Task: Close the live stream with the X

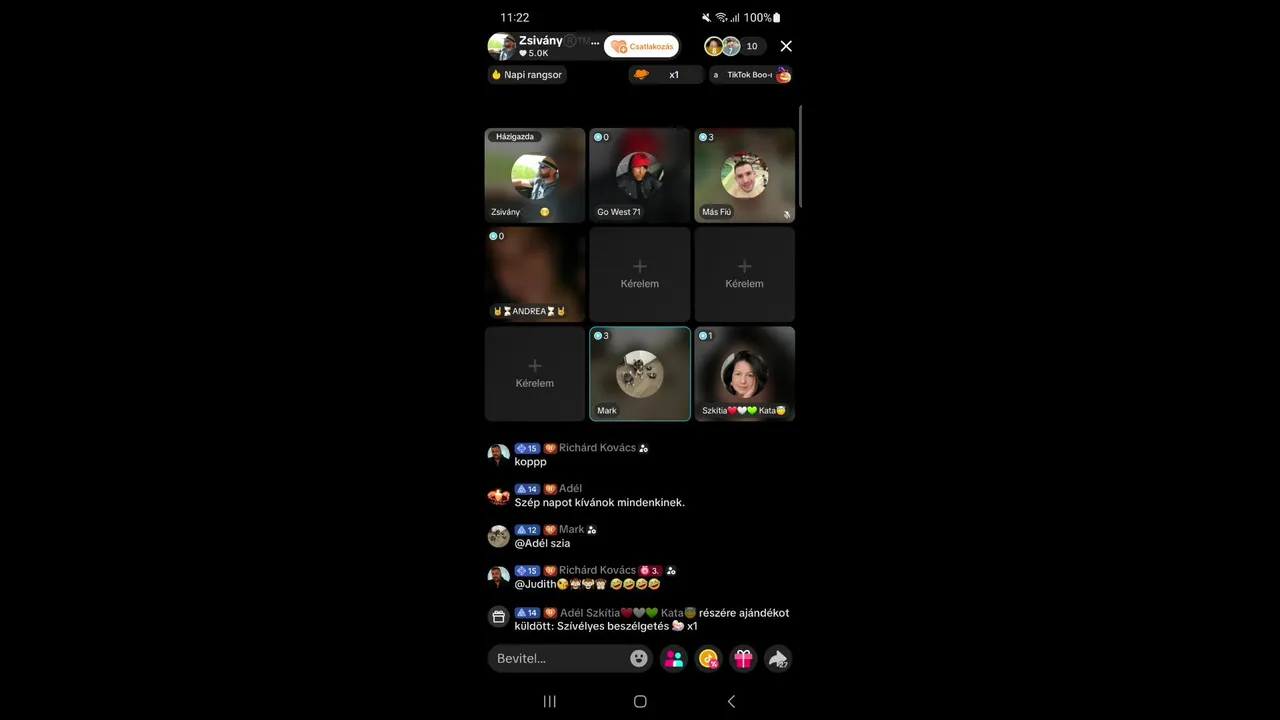Action: 786,46
